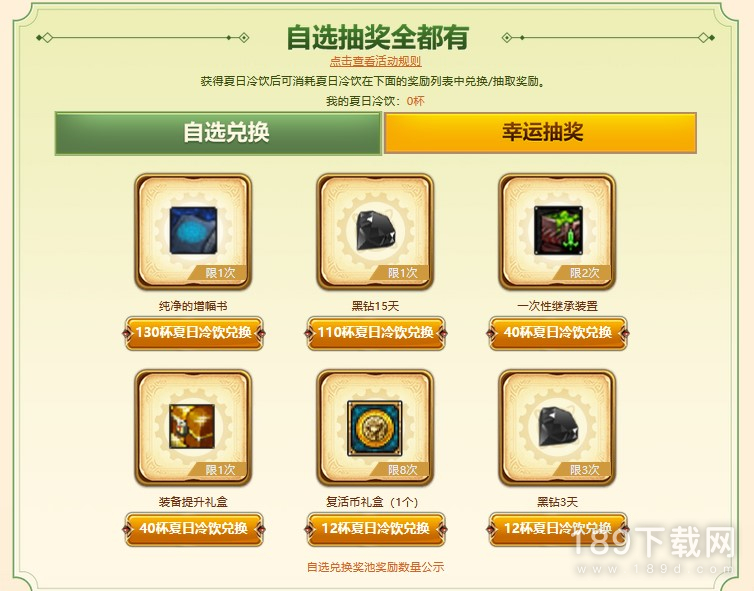Switch to the 自选兑换 tab
Image resolution: width=754 pixels, height=591 pixels.
click(218, 133)
